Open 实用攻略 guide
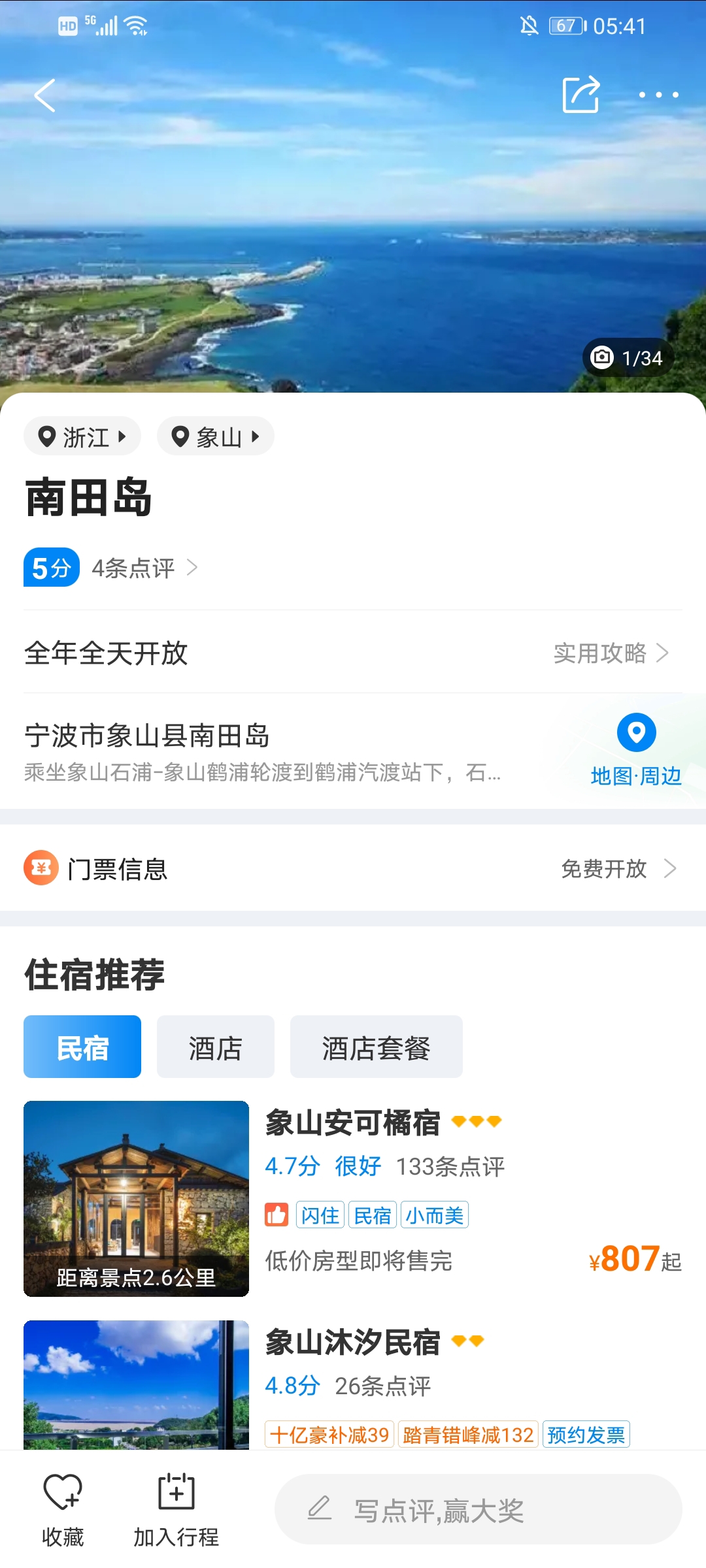 coord(610,653)
